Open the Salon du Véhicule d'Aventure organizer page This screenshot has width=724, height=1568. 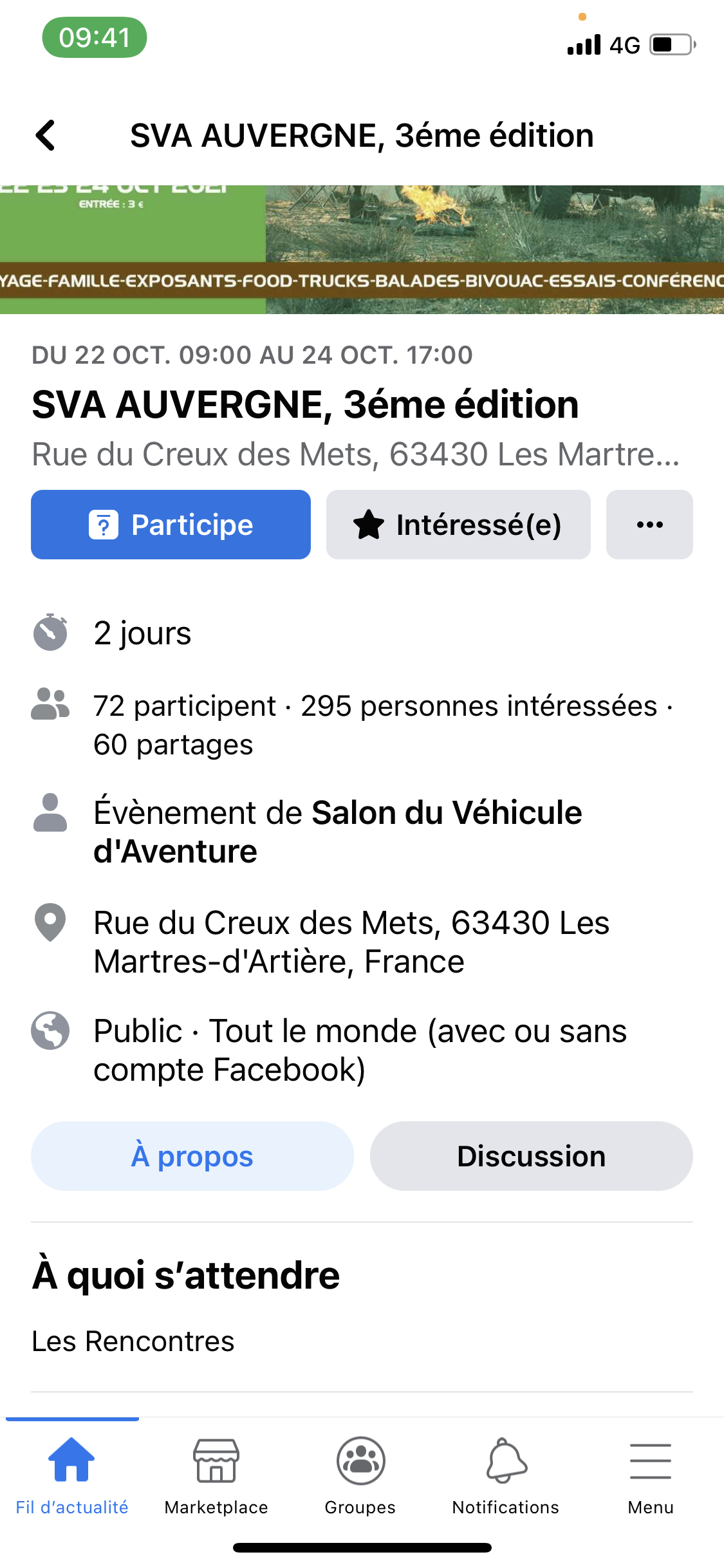(338, 832)
